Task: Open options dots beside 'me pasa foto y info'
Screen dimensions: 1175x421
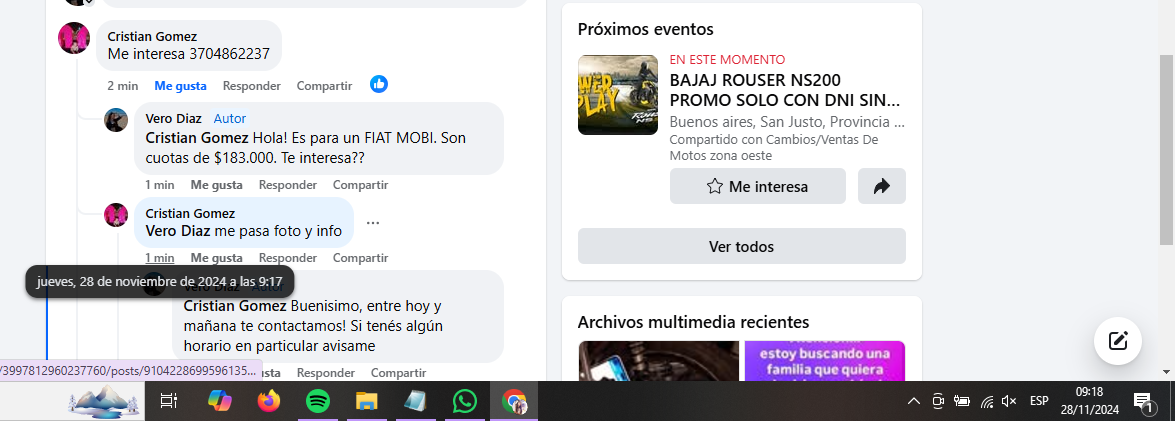Action: click(x=373, y=223)
